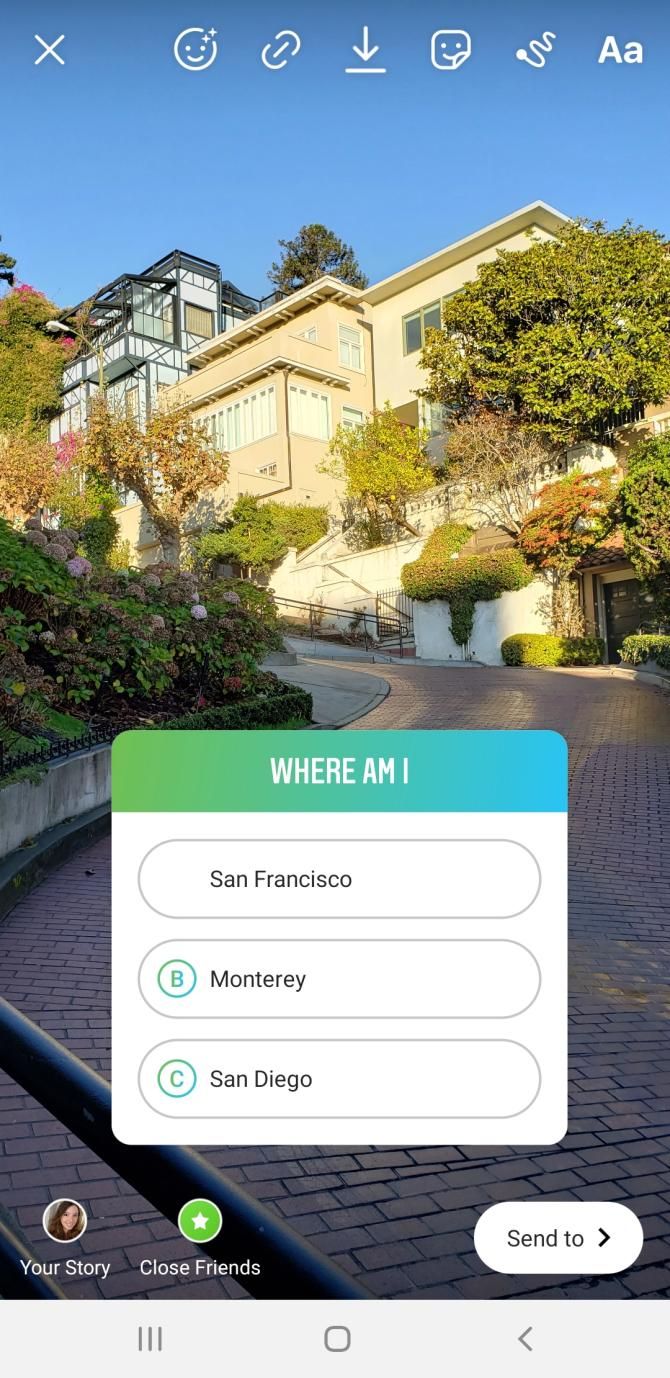Open the sticker tray
The image size is (670, 1378).
tap(451, 50)
